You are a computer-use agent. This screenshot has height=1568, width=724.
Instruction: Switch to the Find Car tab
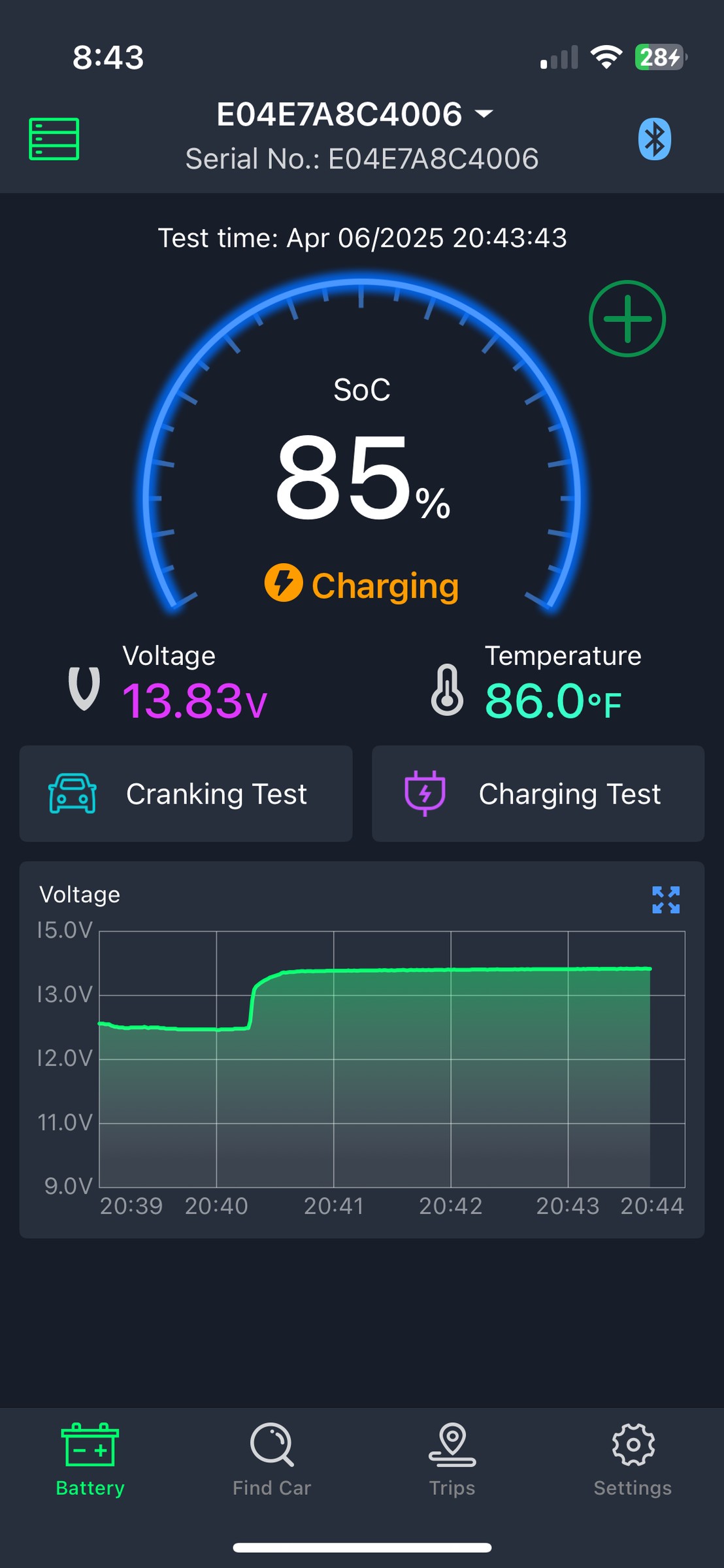(272, 1460)
